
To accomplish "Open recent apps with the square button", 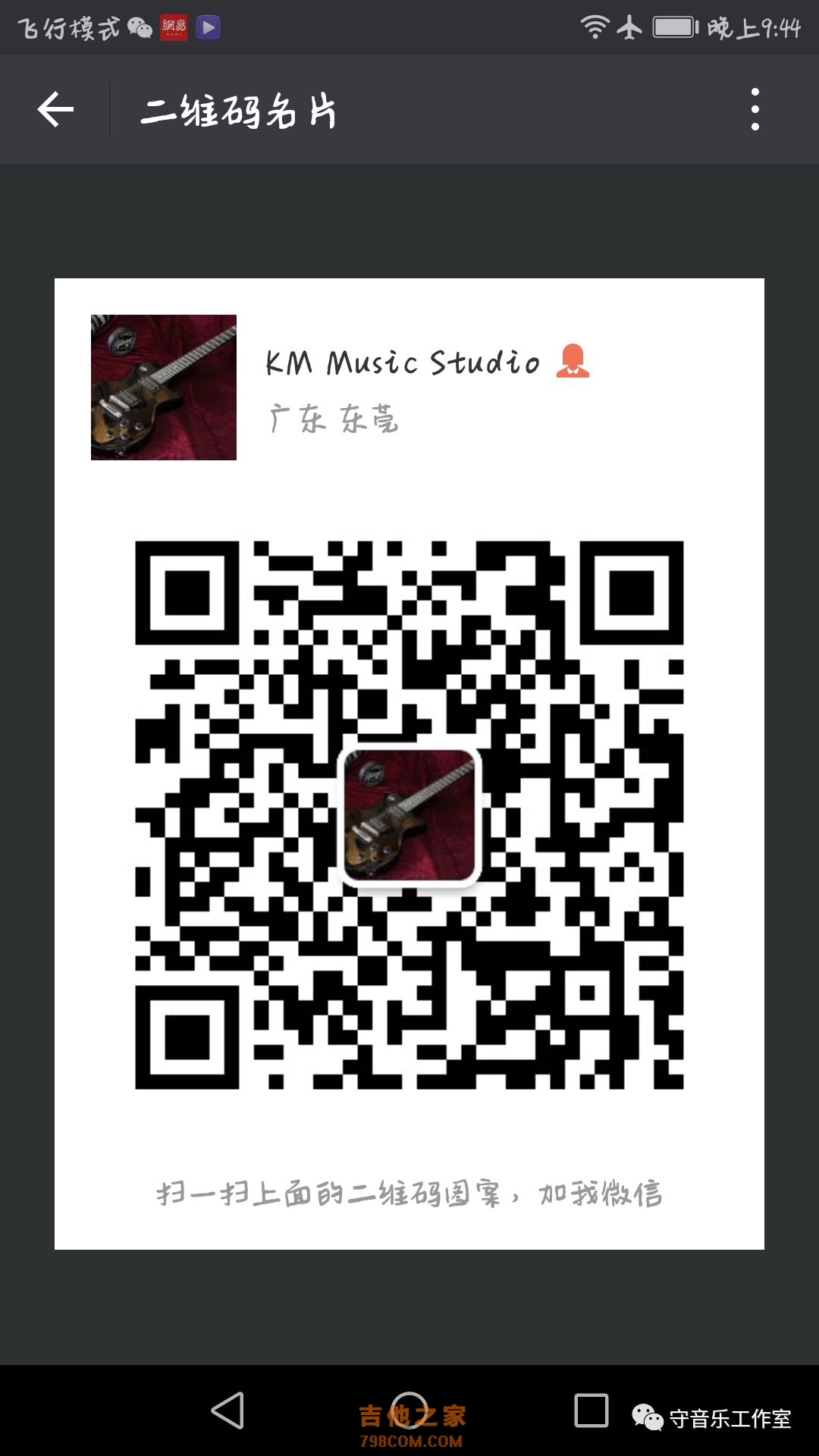I will point(591,1411).
